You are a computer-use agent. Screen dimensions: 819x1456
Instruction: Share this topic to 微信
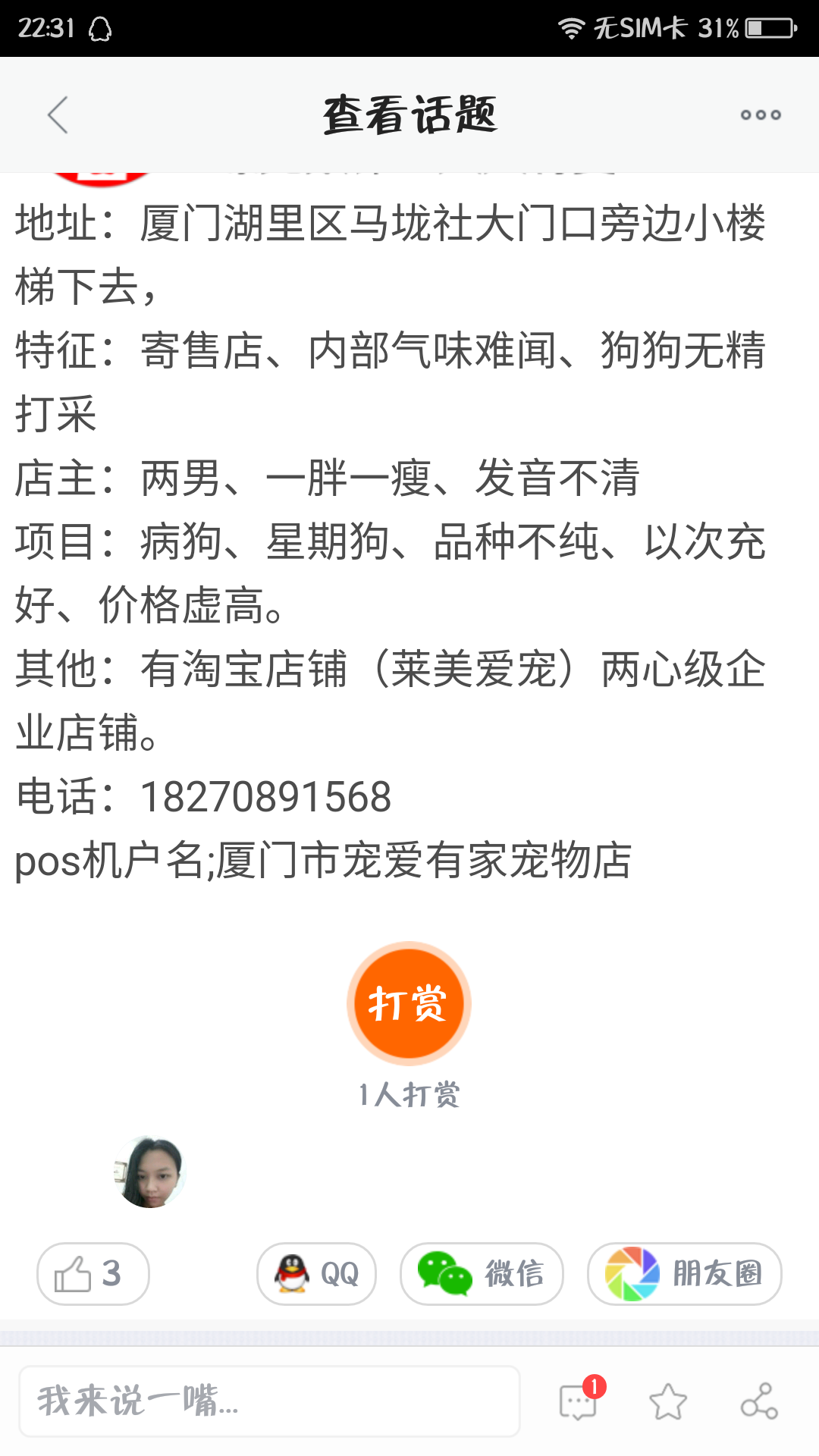[482, 1273]
